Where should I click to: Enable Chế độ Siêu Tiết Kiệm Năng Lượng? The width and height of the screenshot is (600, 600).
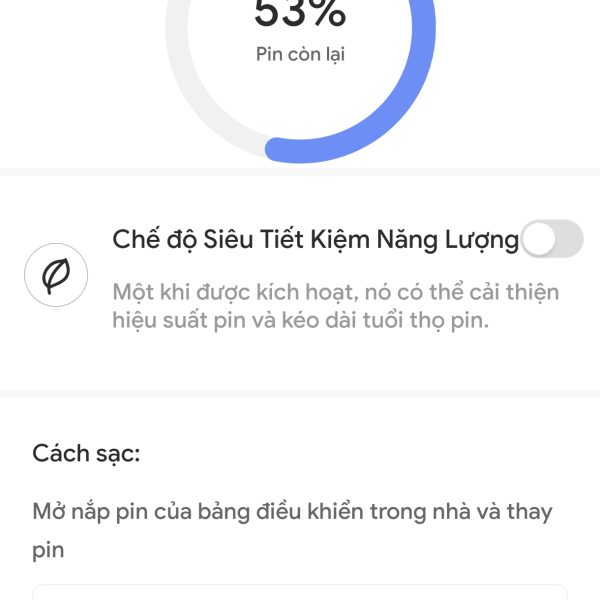pos(552,240)
